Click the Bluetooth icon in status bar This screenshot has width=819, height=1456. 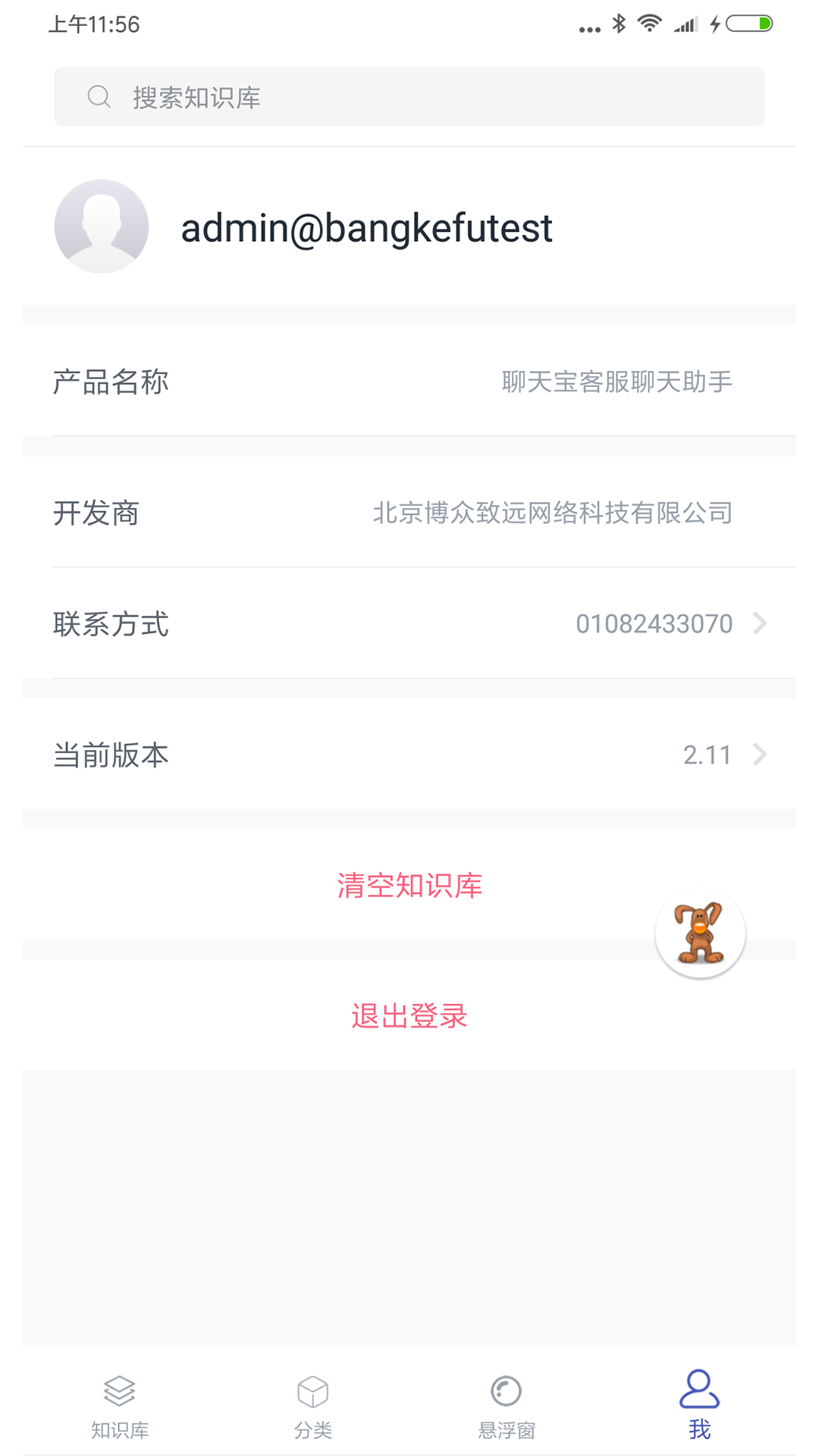click(x=620, y=23)
